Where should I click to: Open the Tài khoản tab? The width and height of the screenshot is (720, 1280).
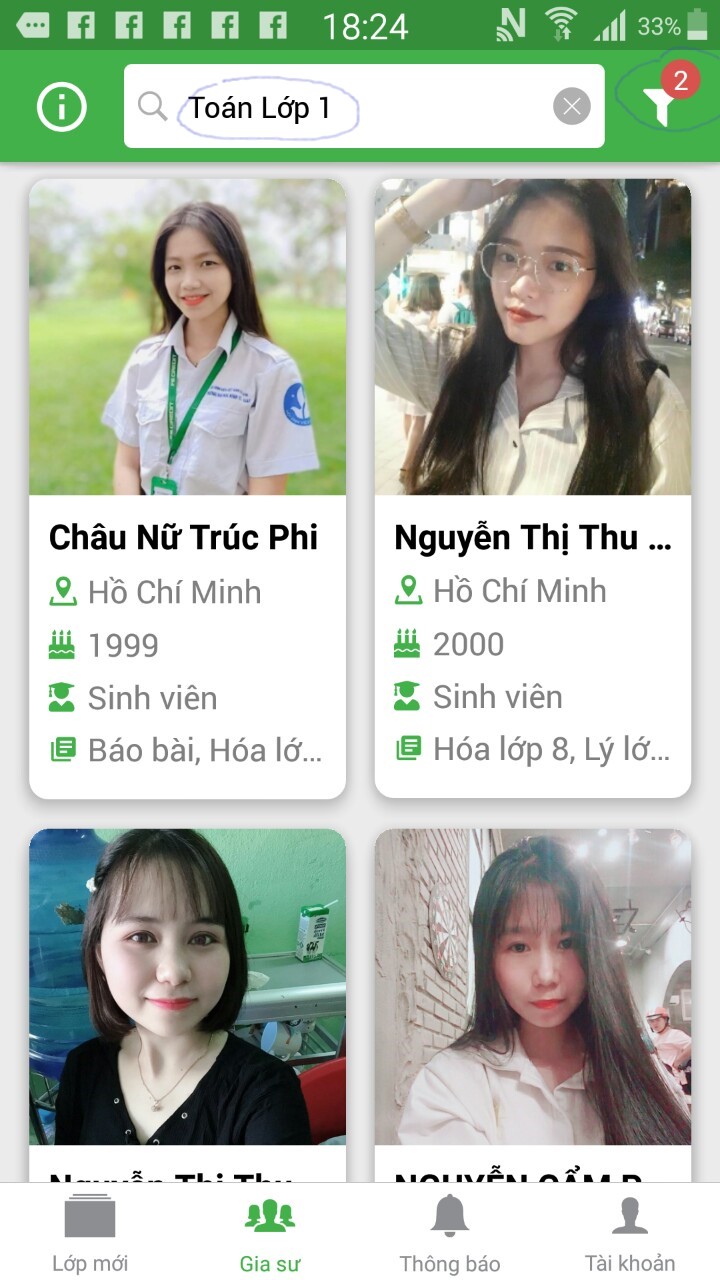(630, 1233)
